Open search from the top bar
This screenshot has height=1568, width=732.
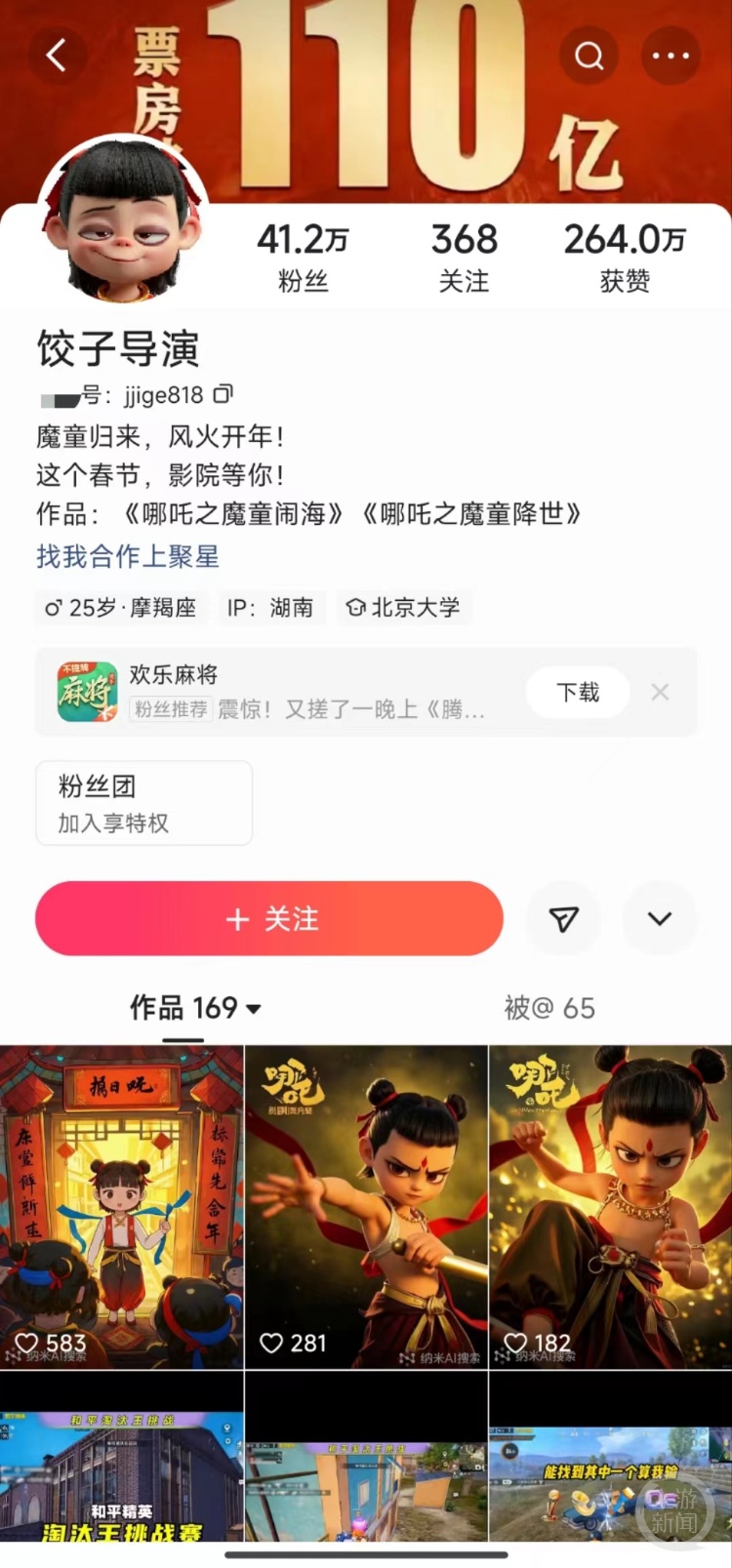click(x=590, y=56)
